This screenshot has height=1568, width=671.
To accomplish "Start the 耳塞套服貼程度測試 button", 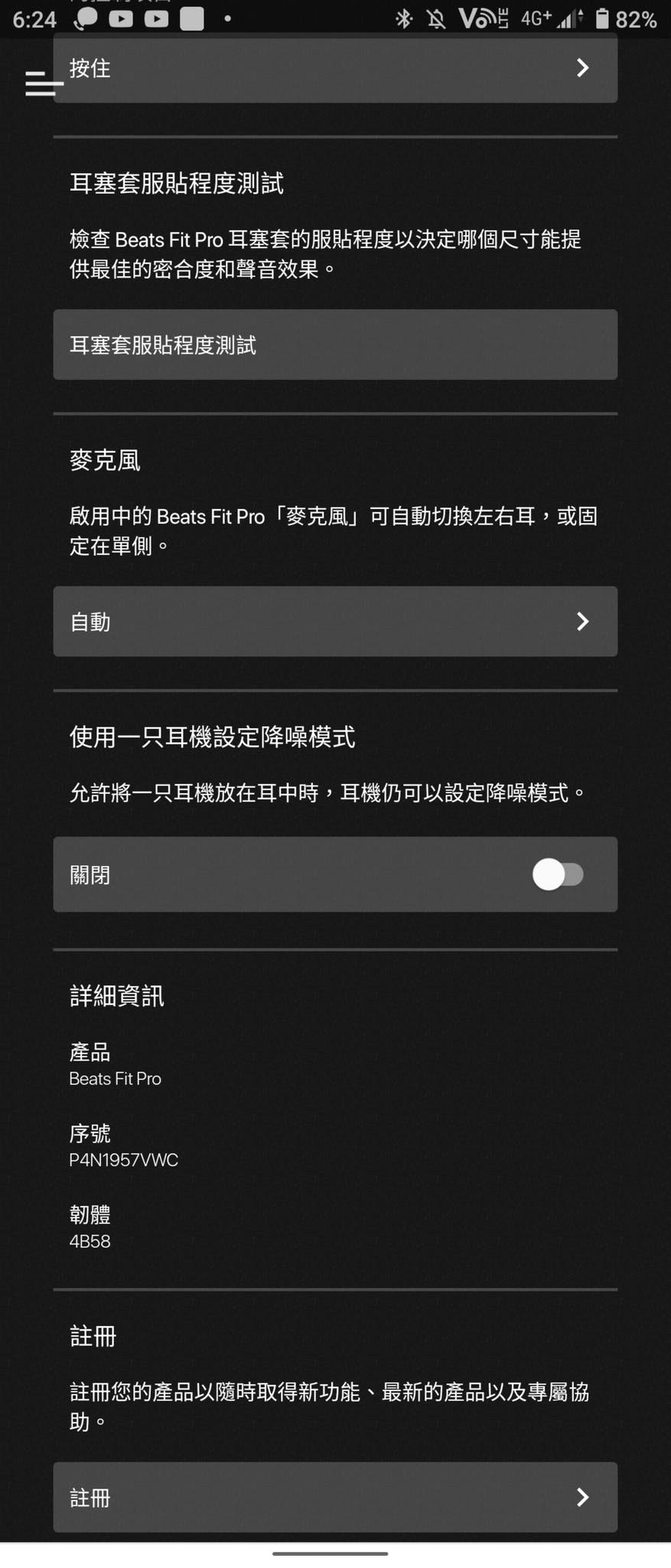I will click(x=335, y=345).
